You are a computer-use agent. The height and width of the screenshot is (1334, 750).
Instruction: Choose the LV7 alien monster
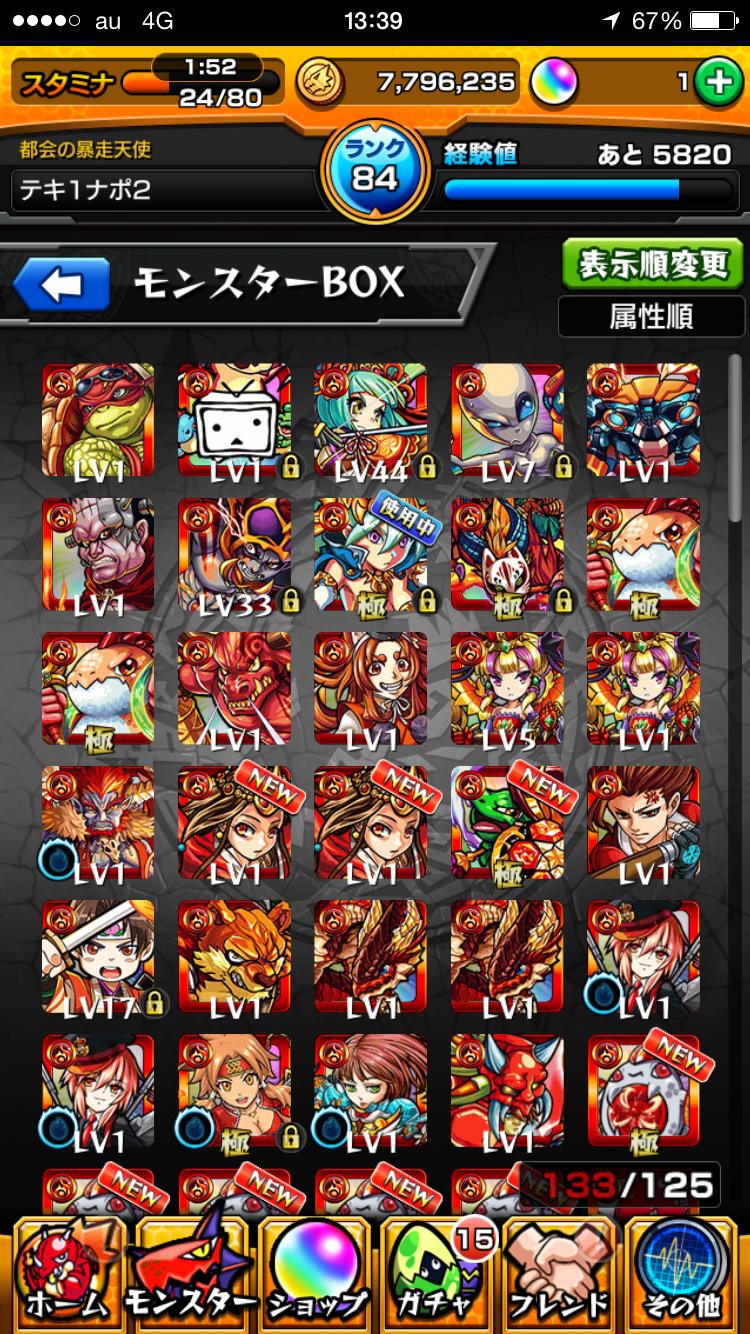tap(507, 420)
